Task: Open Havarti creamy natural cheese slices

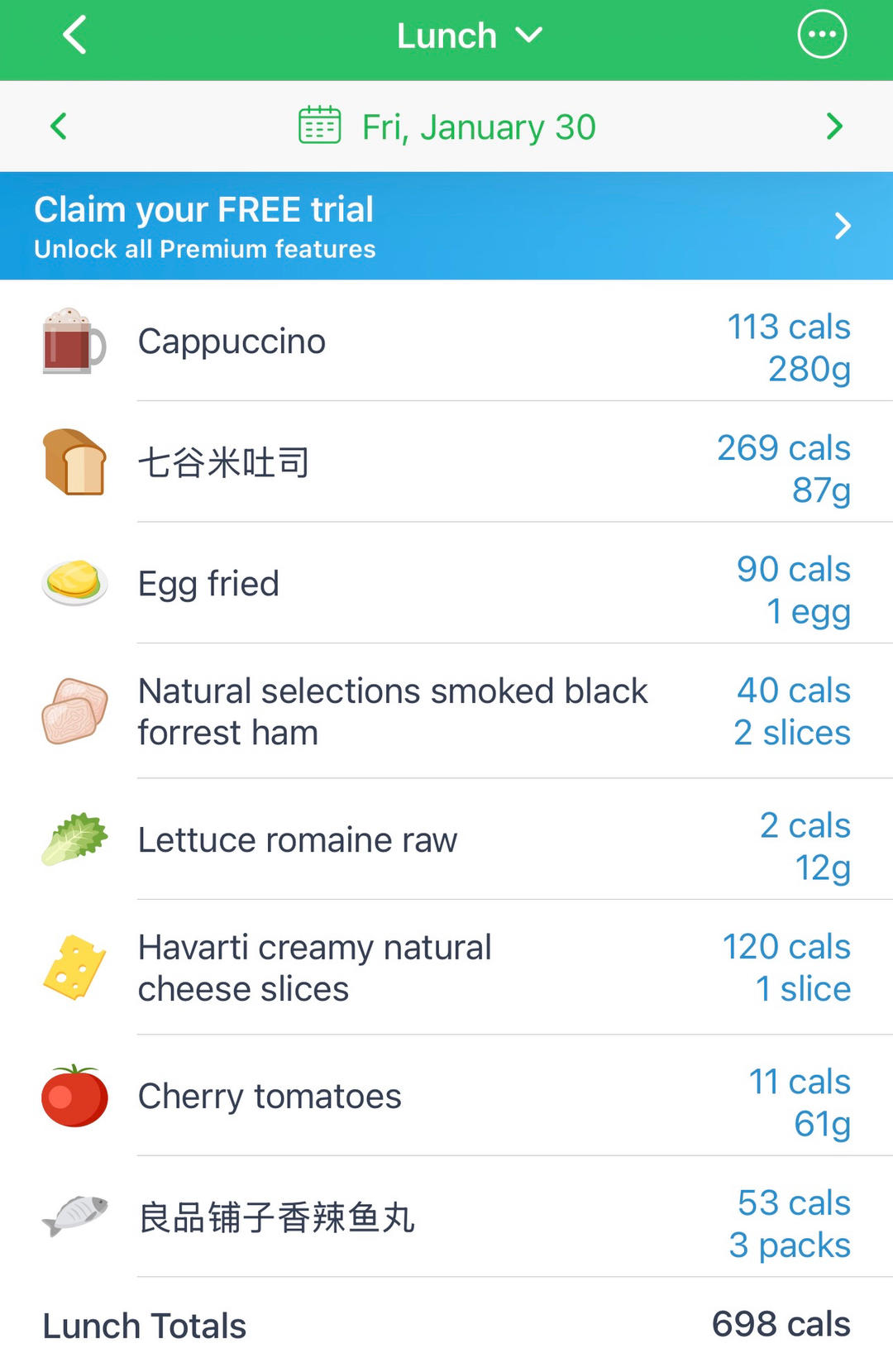Action: (x=446, y=968)
